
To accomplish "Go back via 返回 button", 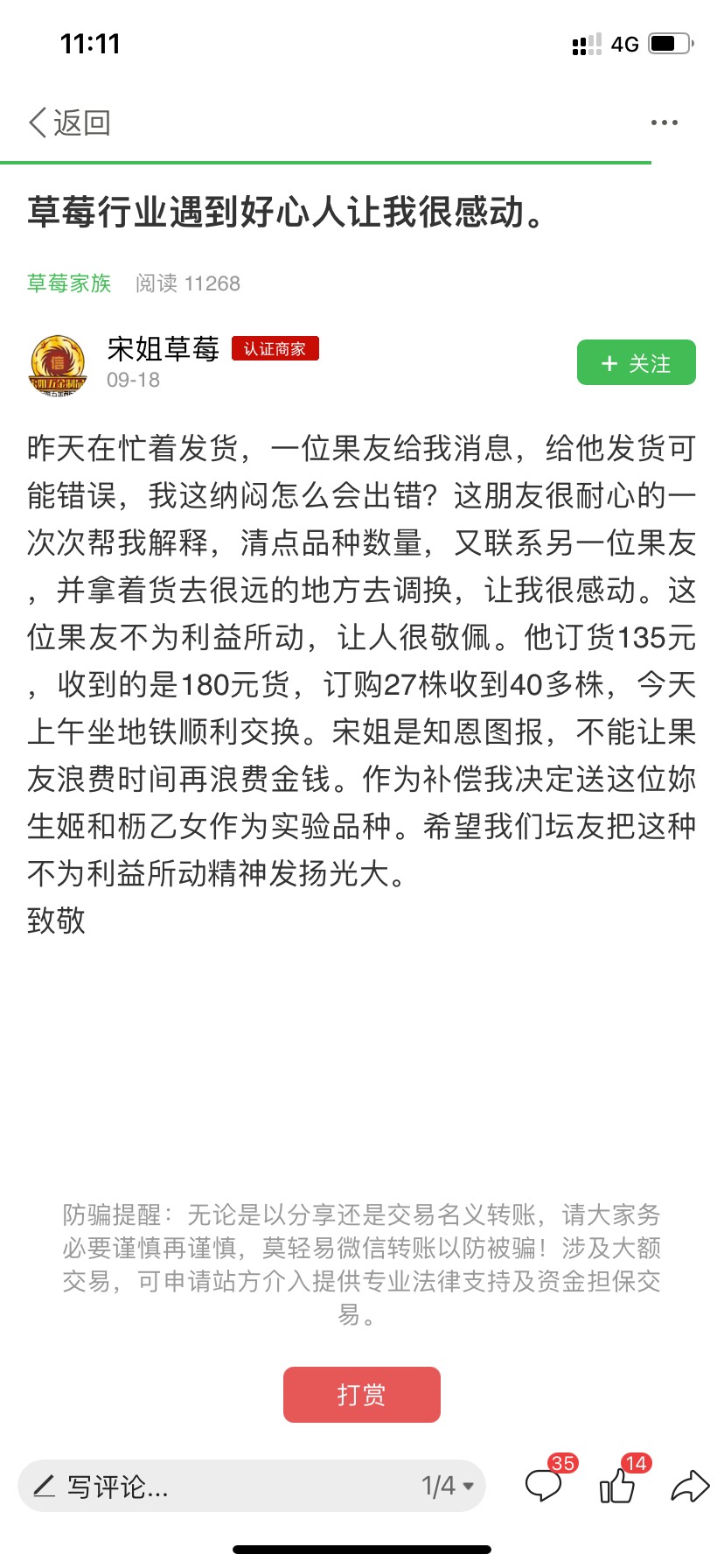I will click(70, 122).
